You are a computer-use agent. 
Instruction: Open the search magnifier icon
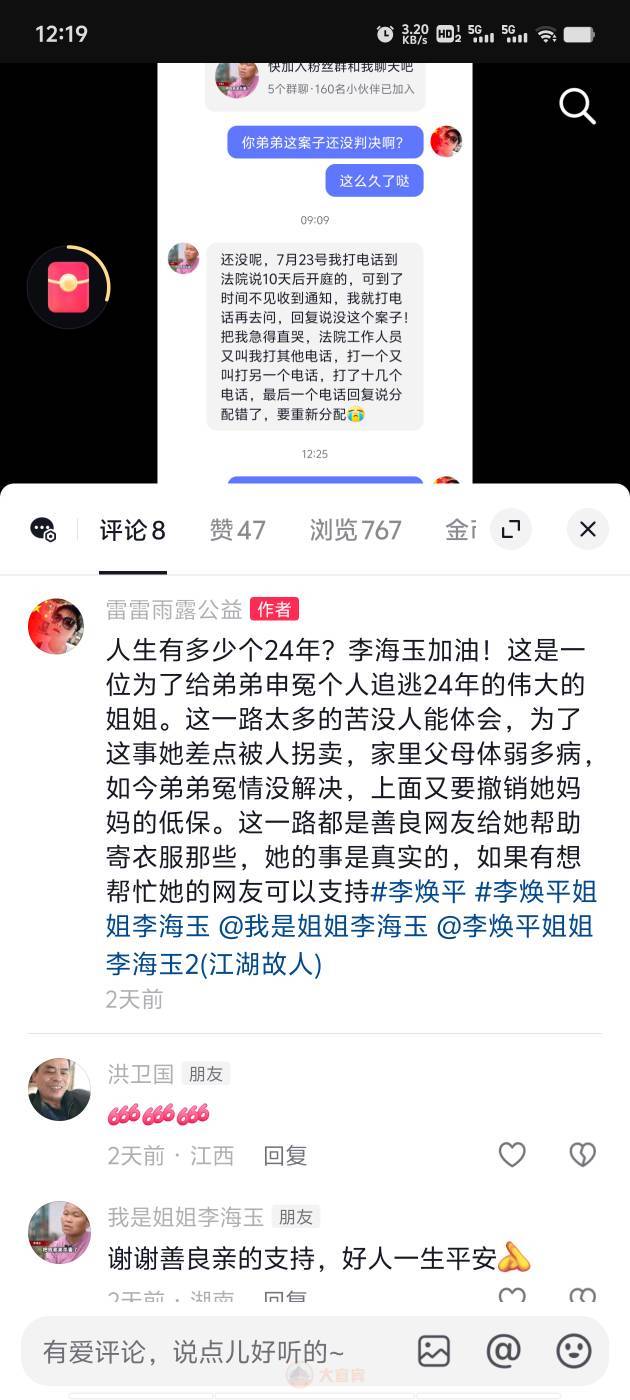pyautogui.click(x=577, y=106)
